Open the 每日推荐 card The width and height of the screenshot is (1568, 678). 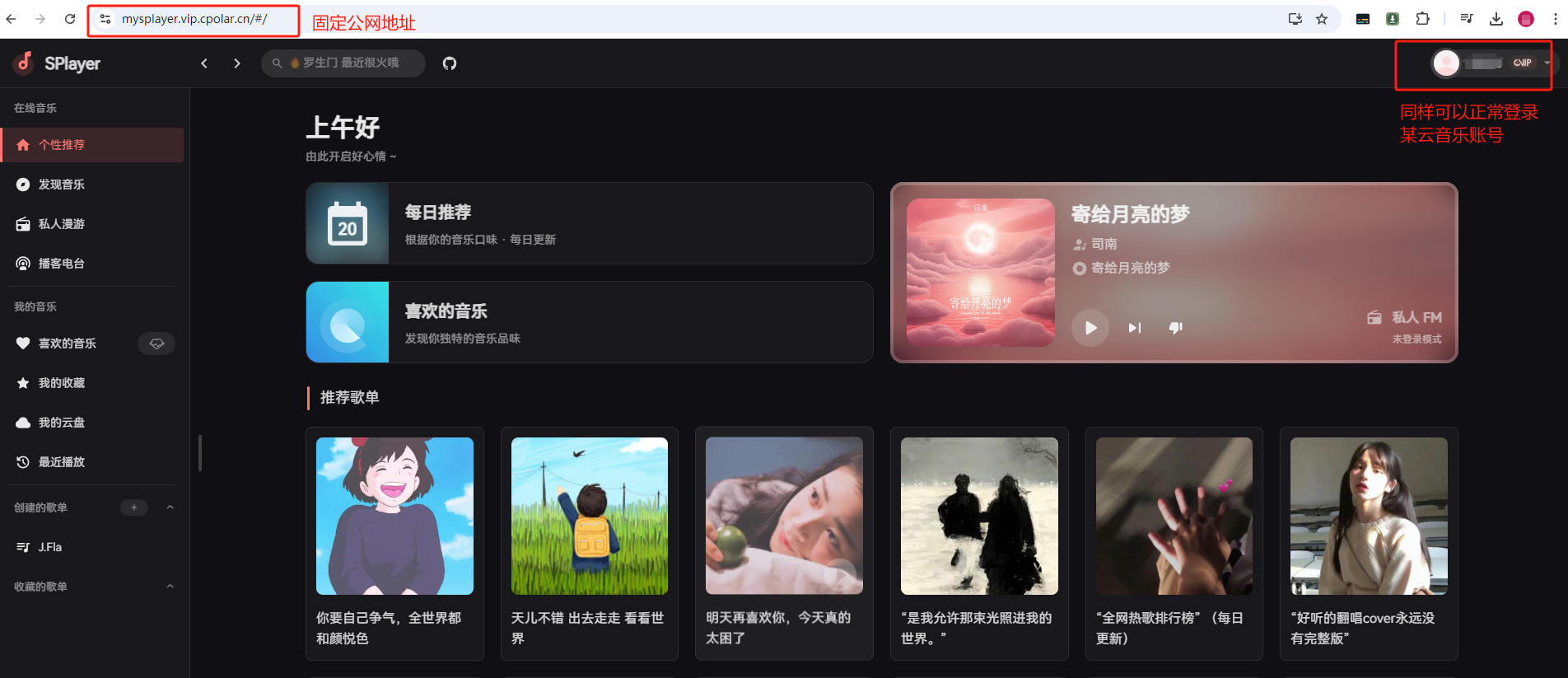pyautogui.click(x=589, y=223)
